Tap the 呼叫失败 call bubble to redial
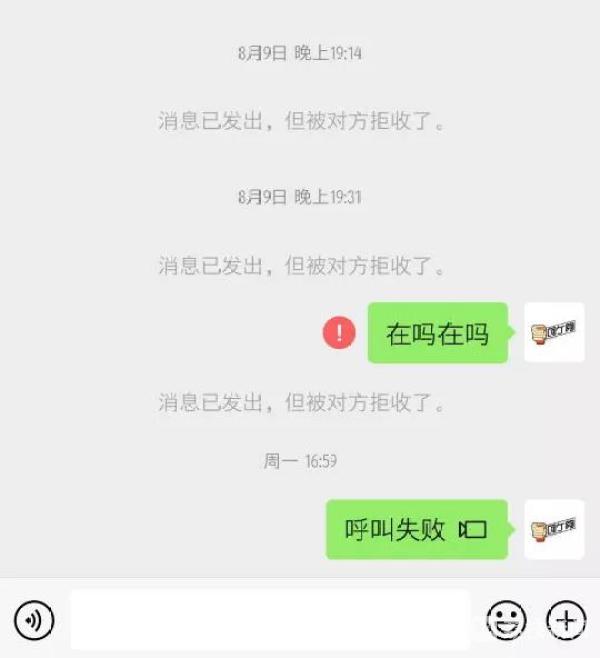600x658 pixels. 416,529
